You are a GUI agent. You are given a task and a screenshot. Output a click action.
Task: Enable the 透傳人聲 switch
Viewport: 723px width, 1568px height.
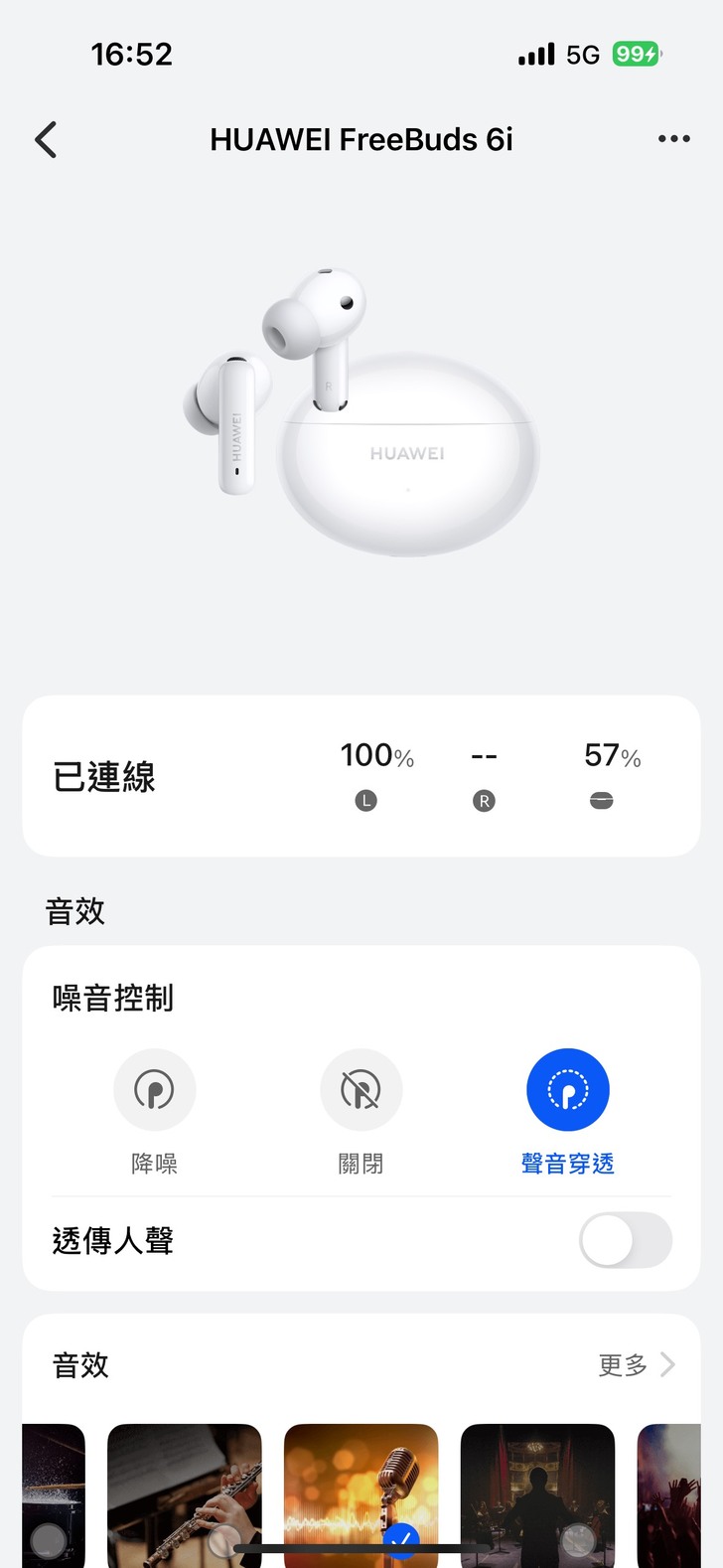pyautogui.click(x=625, y=1240)
